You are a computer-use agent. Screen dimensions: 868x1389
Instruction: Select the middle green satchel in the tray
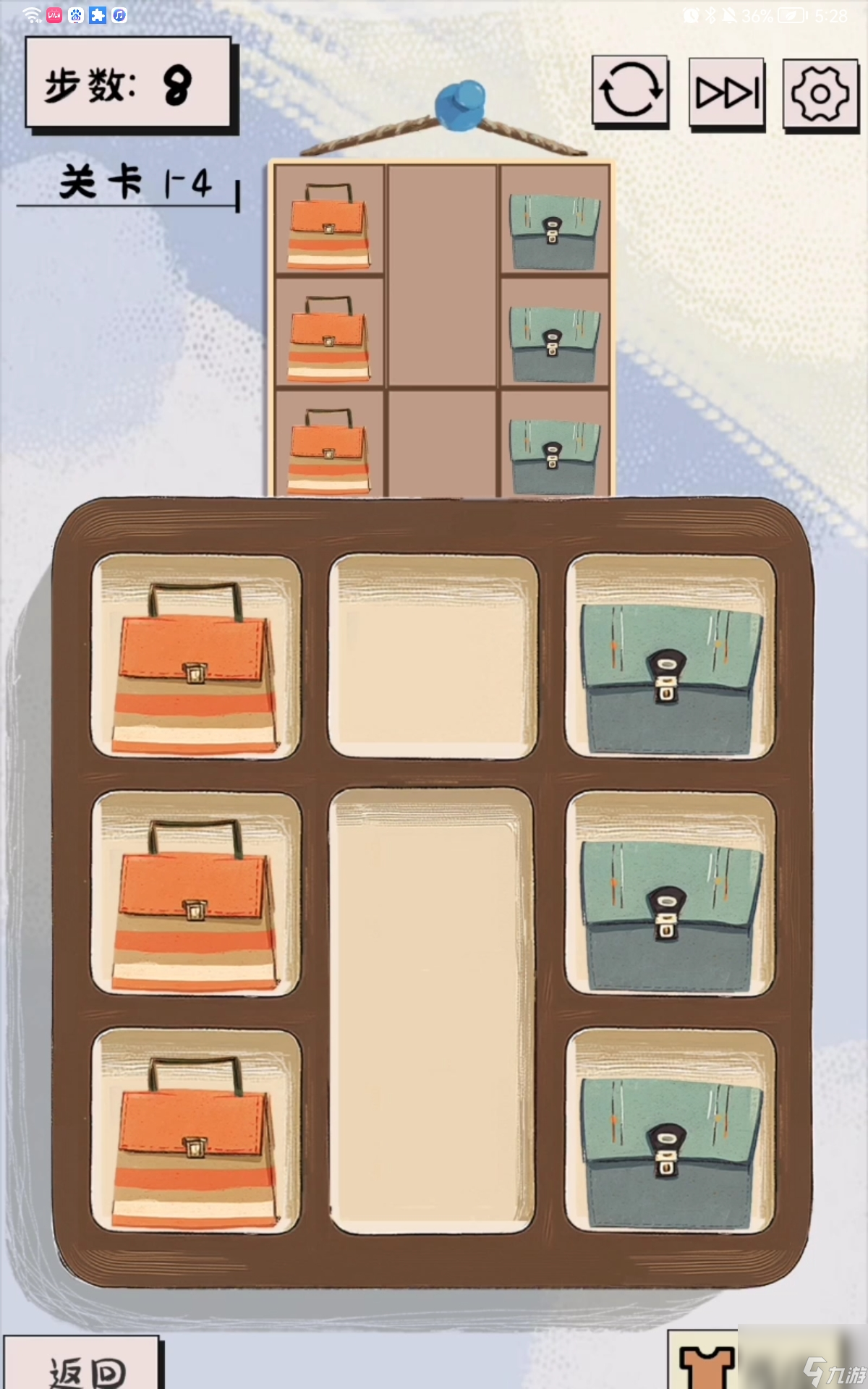(671, 895)
